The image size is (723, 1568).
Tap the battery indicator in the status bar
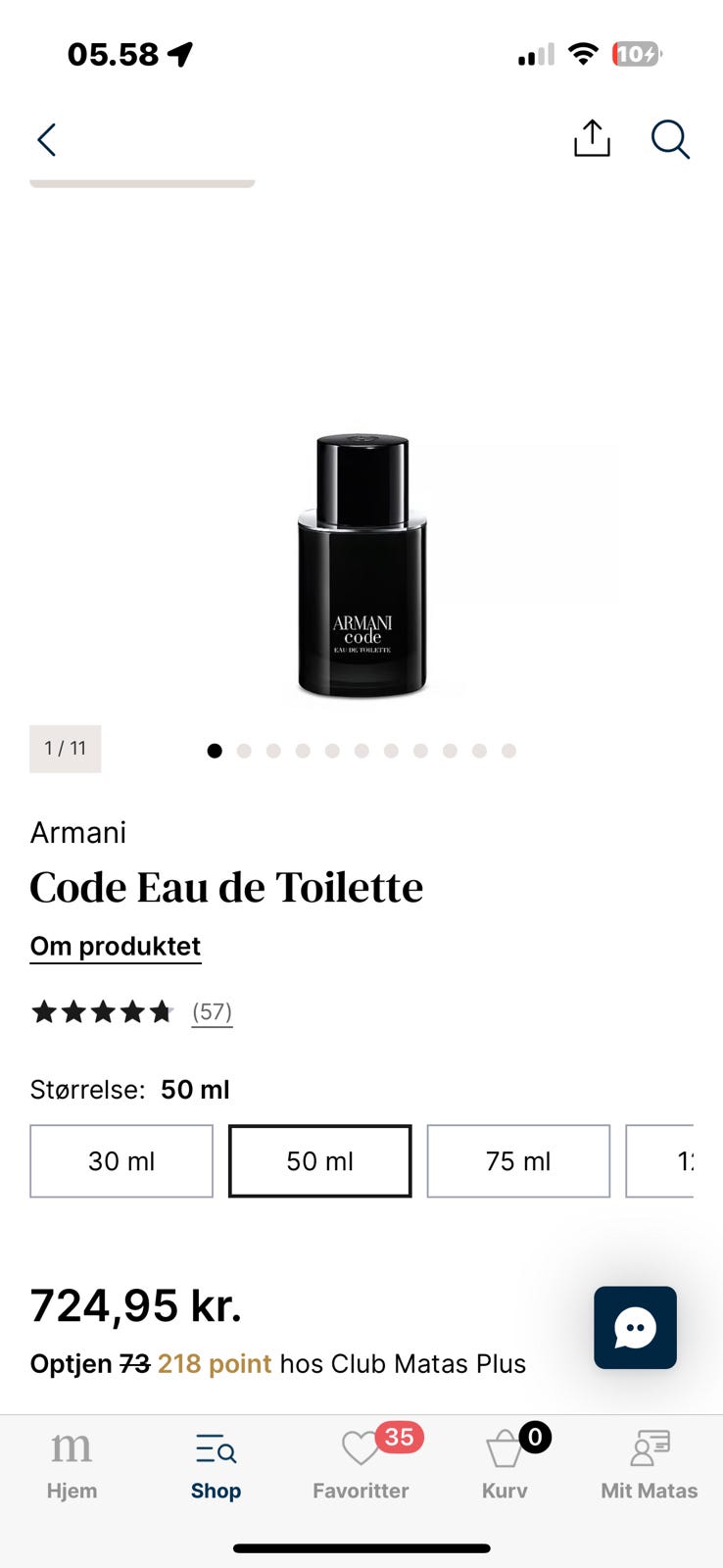pyautogui.click(x=638, y=54)
